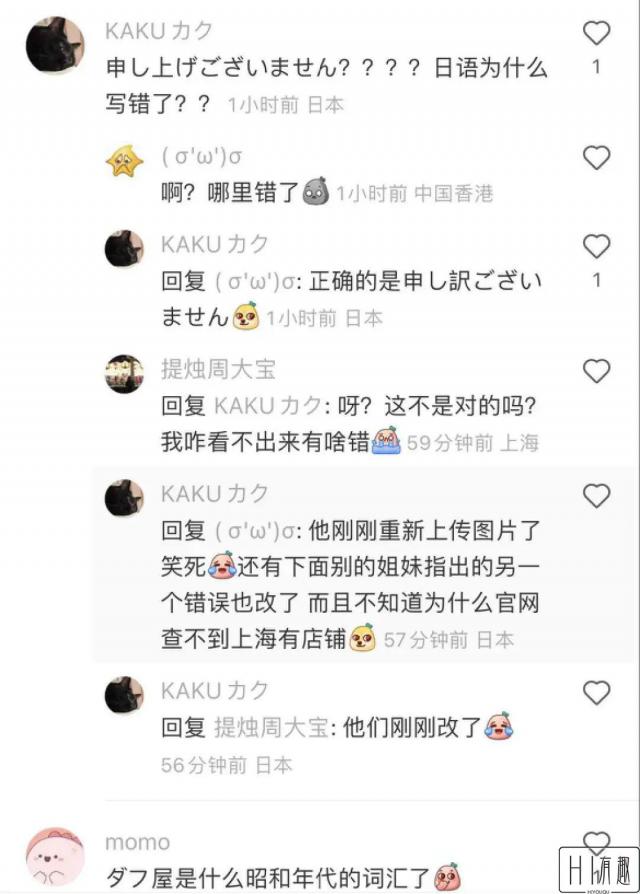Image resolution: width=640 pixels, height=894 pixels.
Task: Open momo's profile avatar
Action: (54, 858)
